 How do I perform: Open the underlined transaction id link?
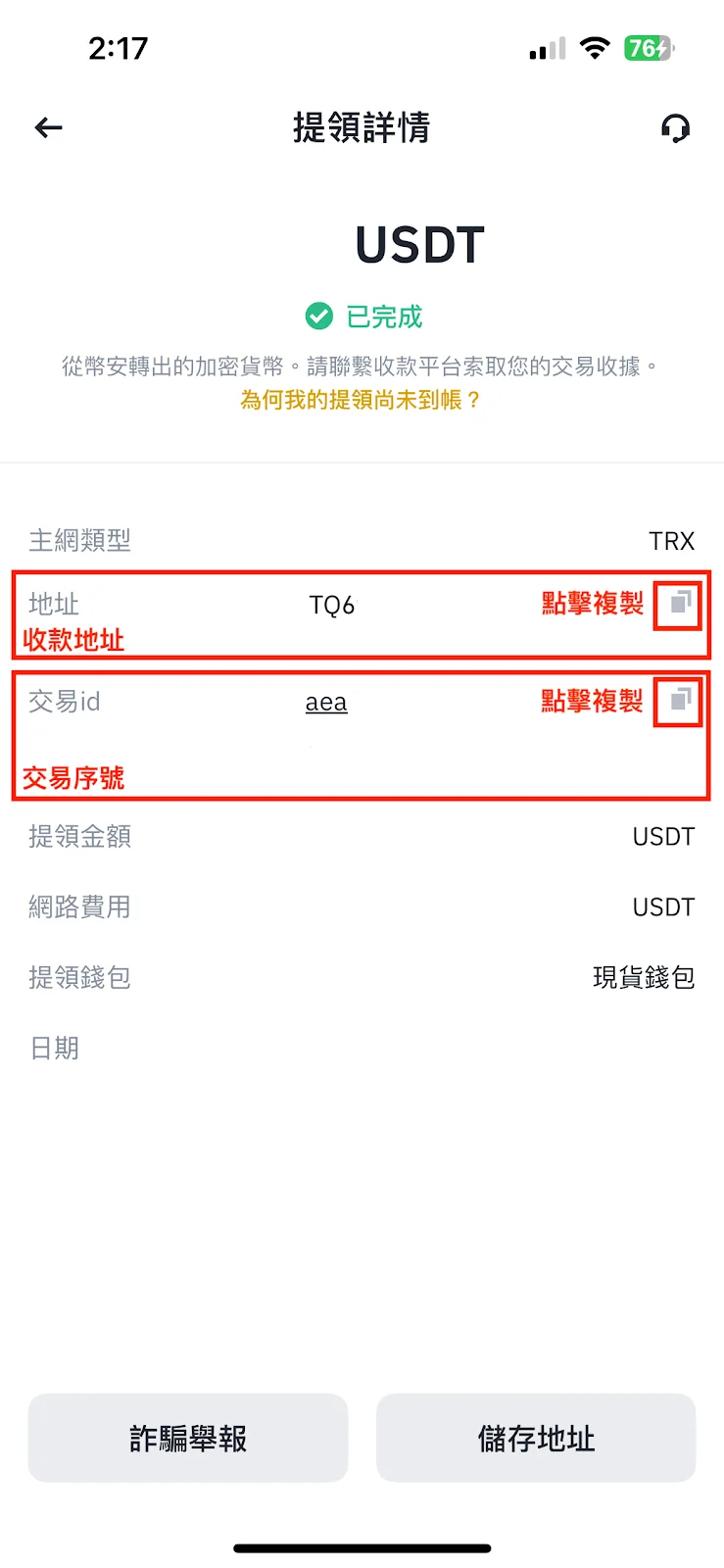[326, 703]
